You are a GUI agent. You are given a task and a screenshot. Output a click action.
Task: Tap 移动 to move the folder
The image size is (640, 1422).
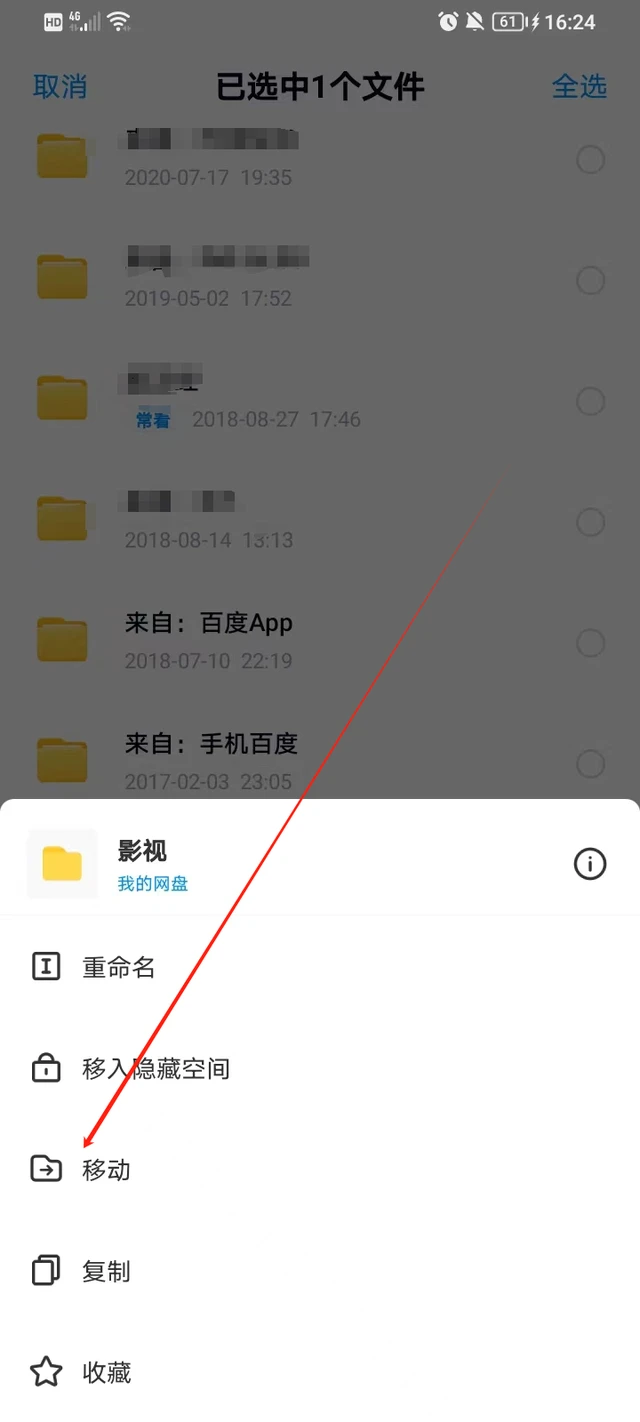click(x=106, y=1169)
